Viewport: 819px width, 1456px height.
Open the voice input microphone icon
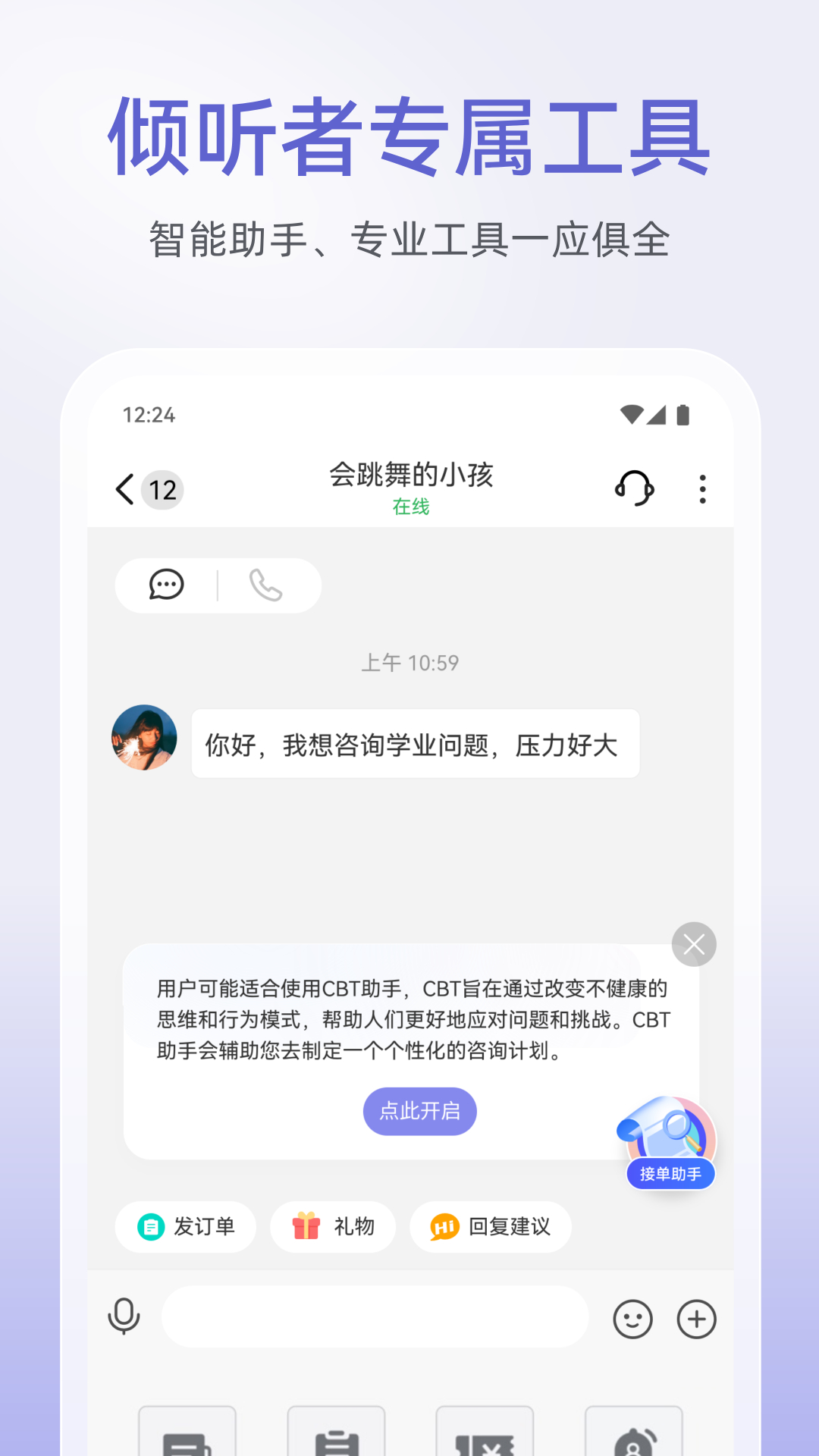point(124,1317)
